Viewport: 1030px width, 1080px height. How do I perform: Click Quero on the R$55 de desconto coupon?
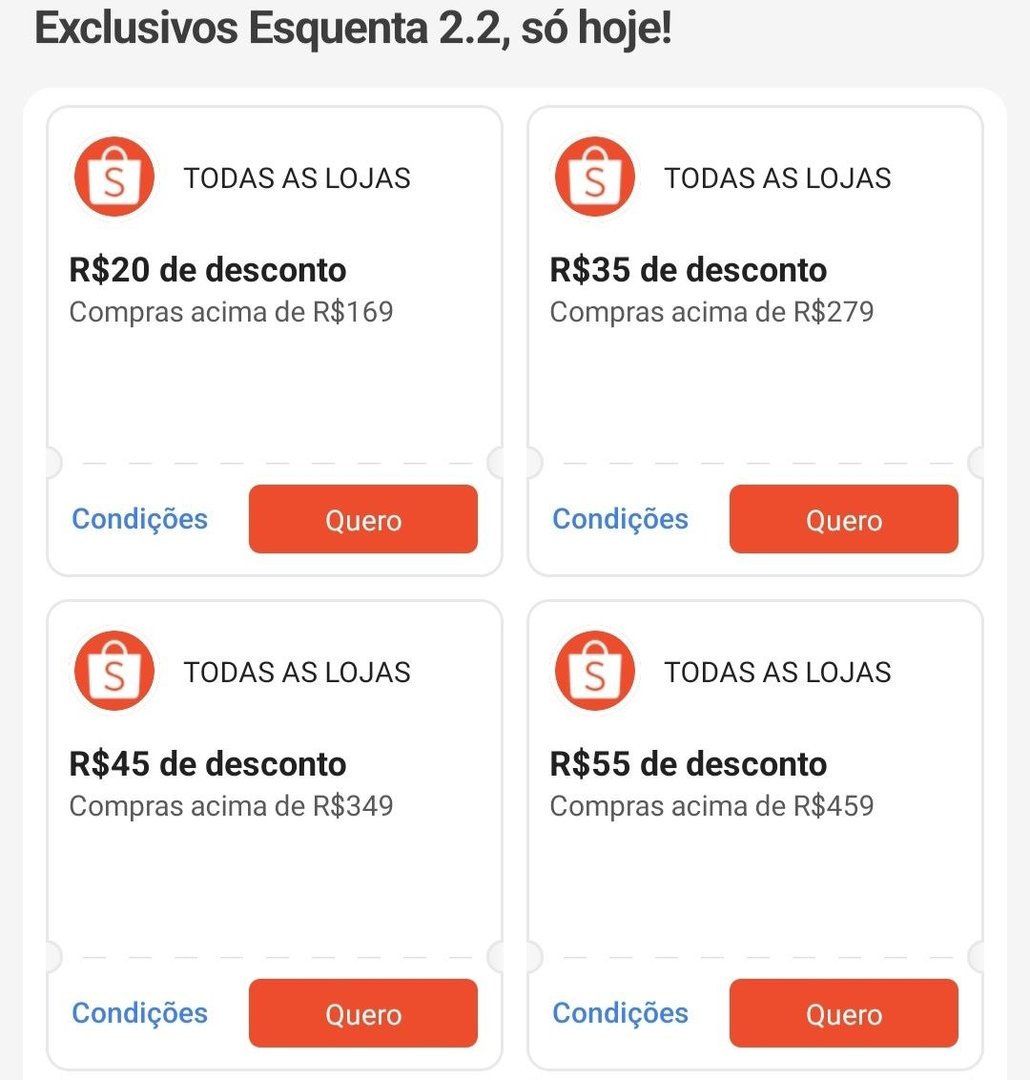(x=844, y=1013)
